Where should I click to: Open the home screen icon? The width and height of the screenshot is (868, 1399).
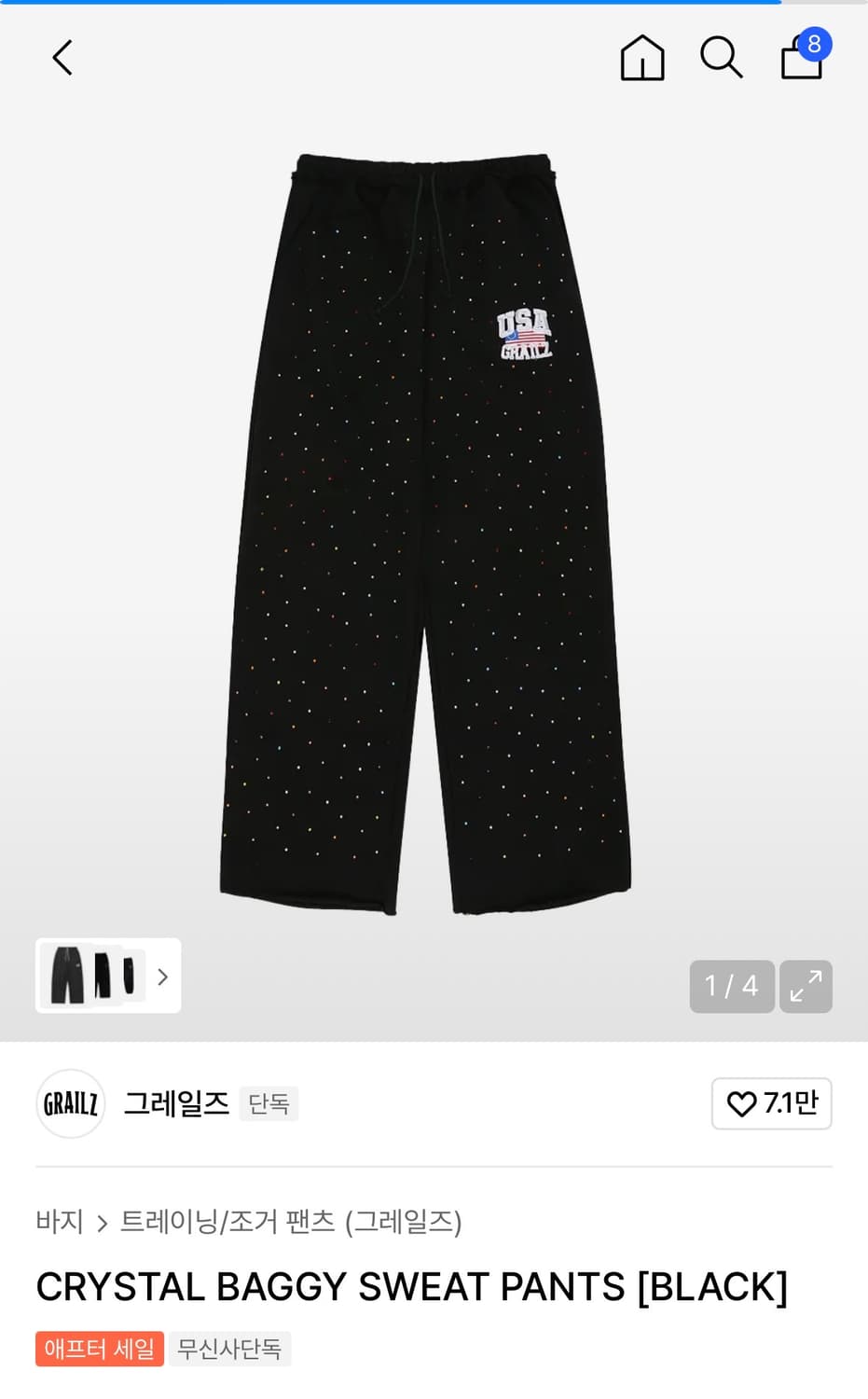(642, 58)
